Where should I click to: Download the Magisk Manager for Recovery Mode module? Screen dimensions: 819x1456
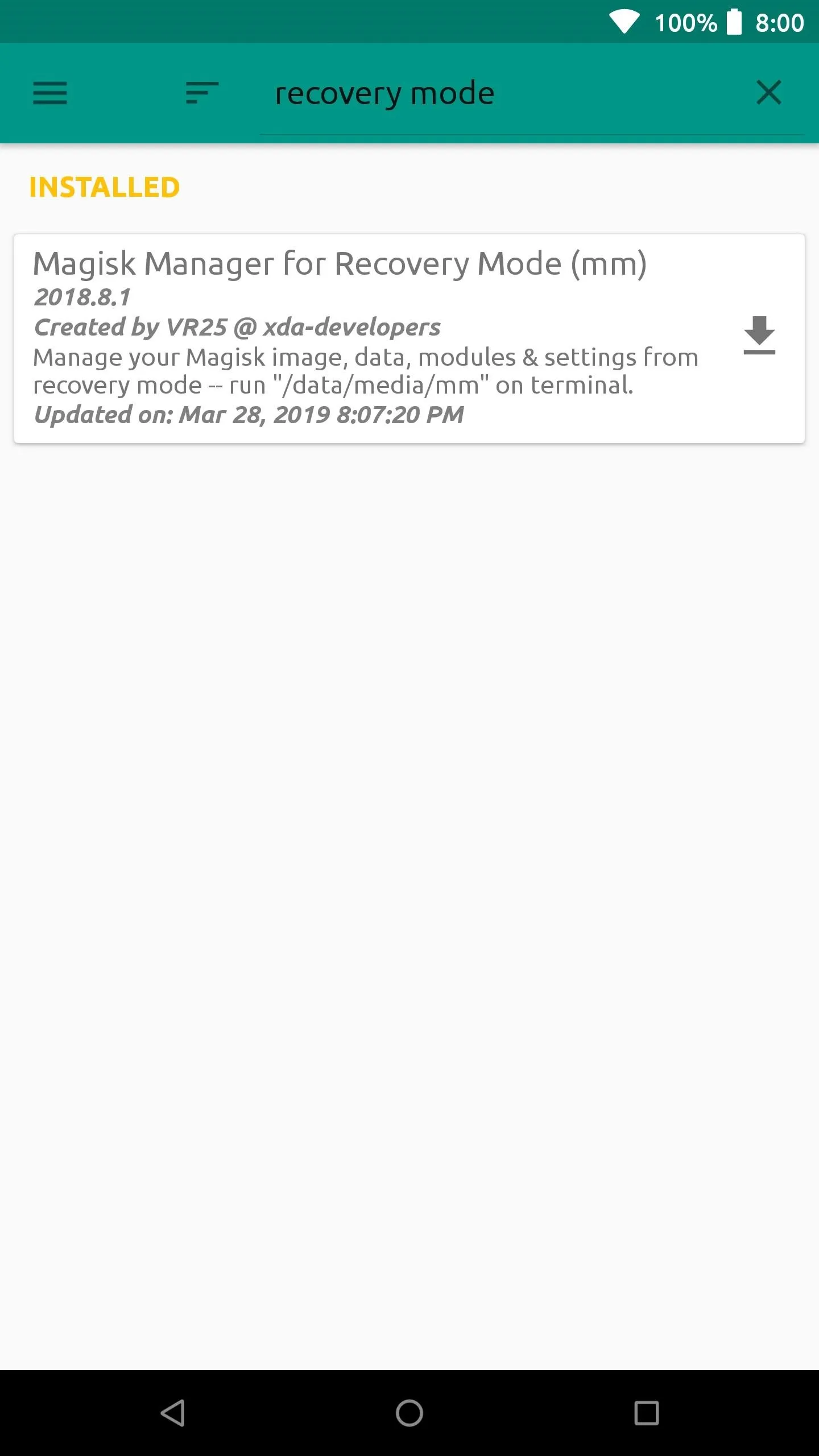[x=759, y=336]
